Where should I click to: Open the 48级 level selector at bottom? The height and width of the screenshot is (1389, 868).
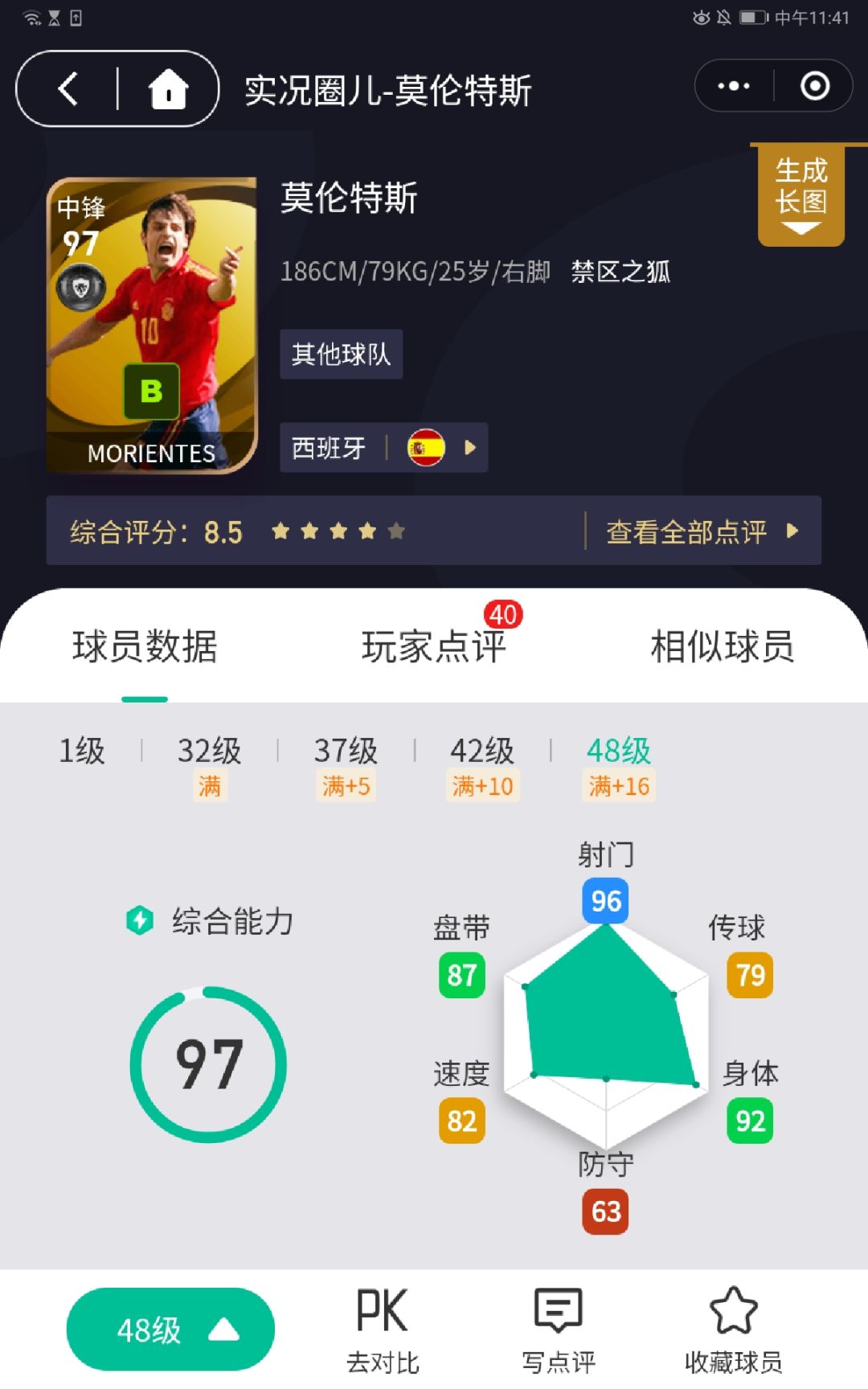[169, 1330]
